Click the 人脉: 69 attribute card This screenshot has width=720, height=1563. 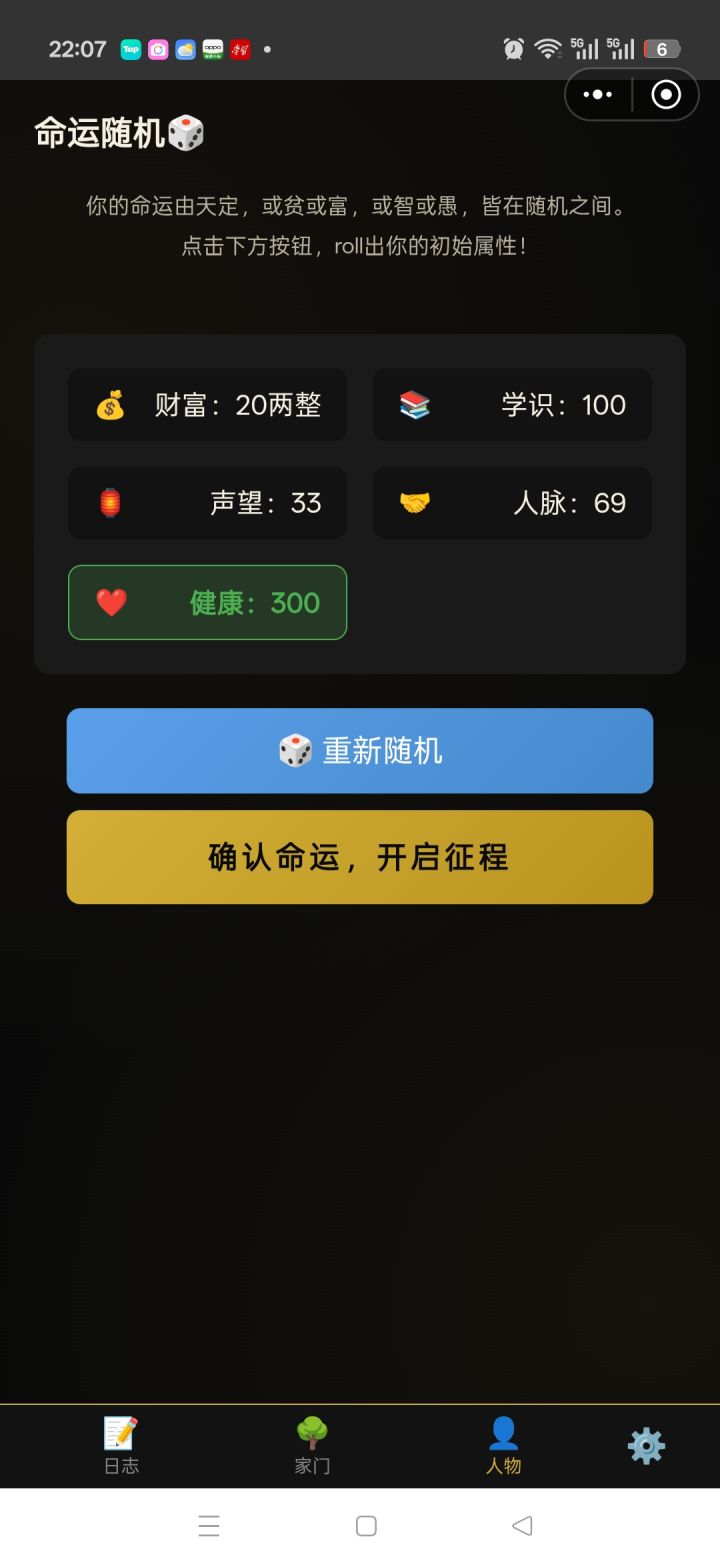coord(512,503)
